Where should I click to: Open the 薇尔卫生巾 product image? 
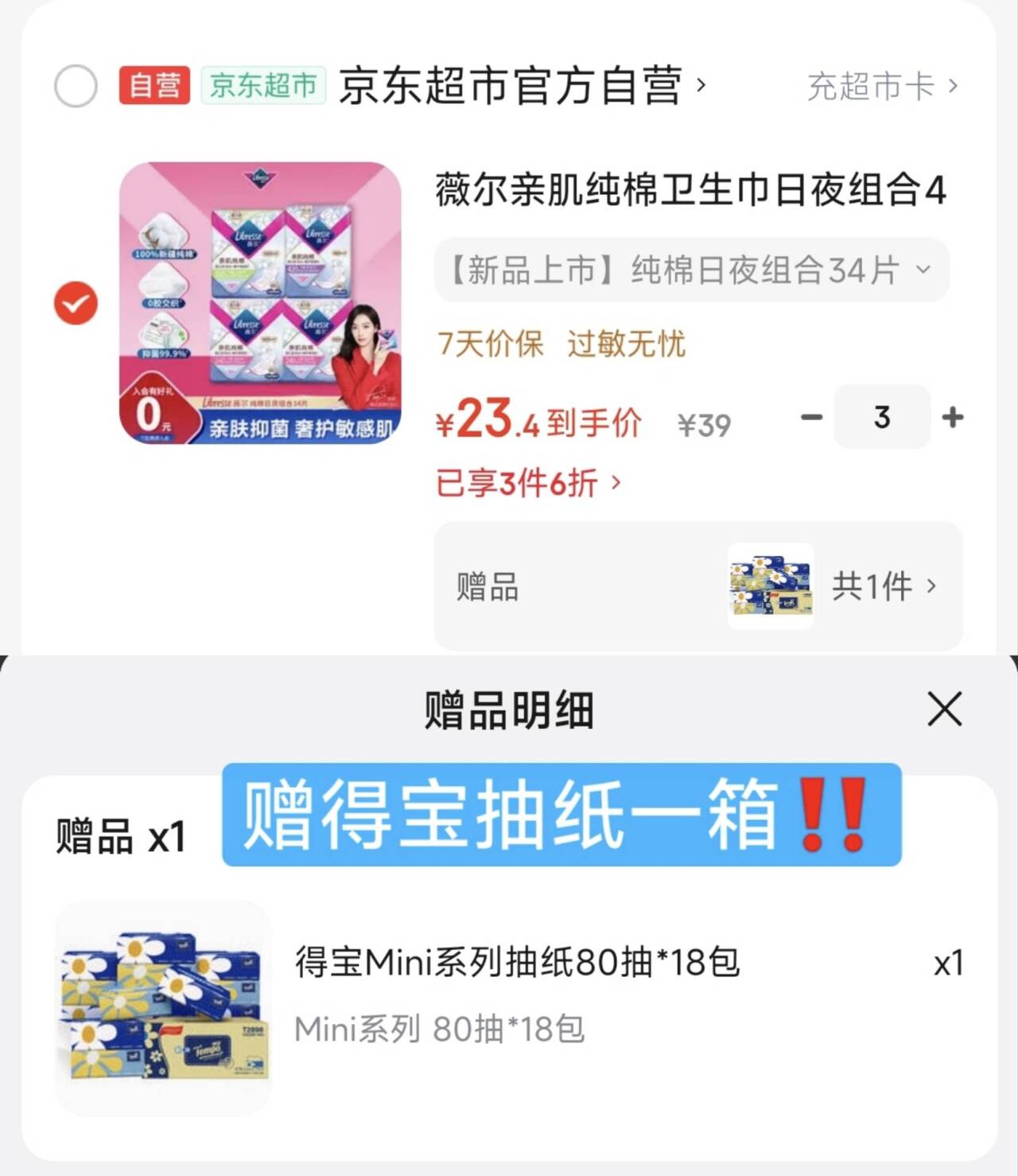point(260,303)
